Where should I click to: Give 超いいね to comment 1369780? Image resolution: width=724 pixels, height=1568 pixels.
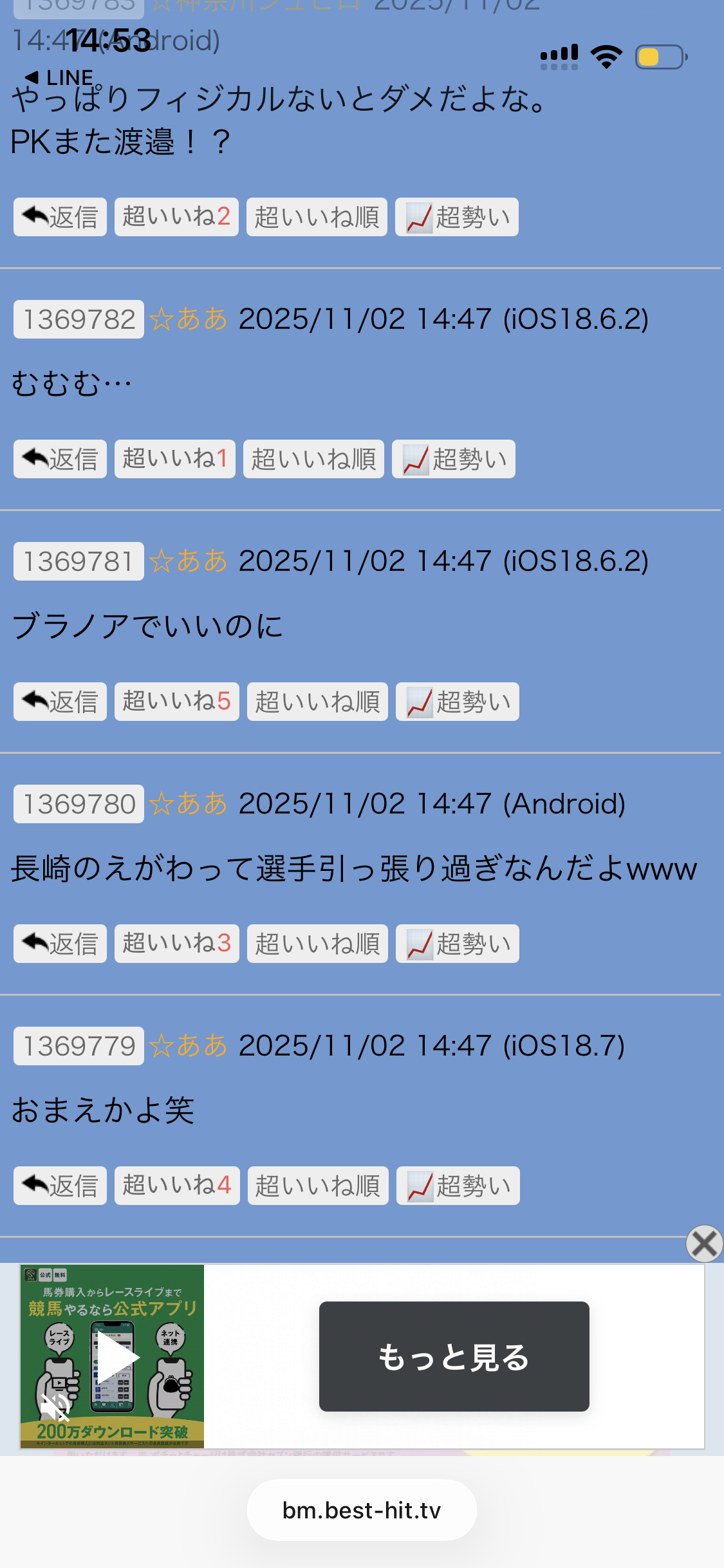176,944
